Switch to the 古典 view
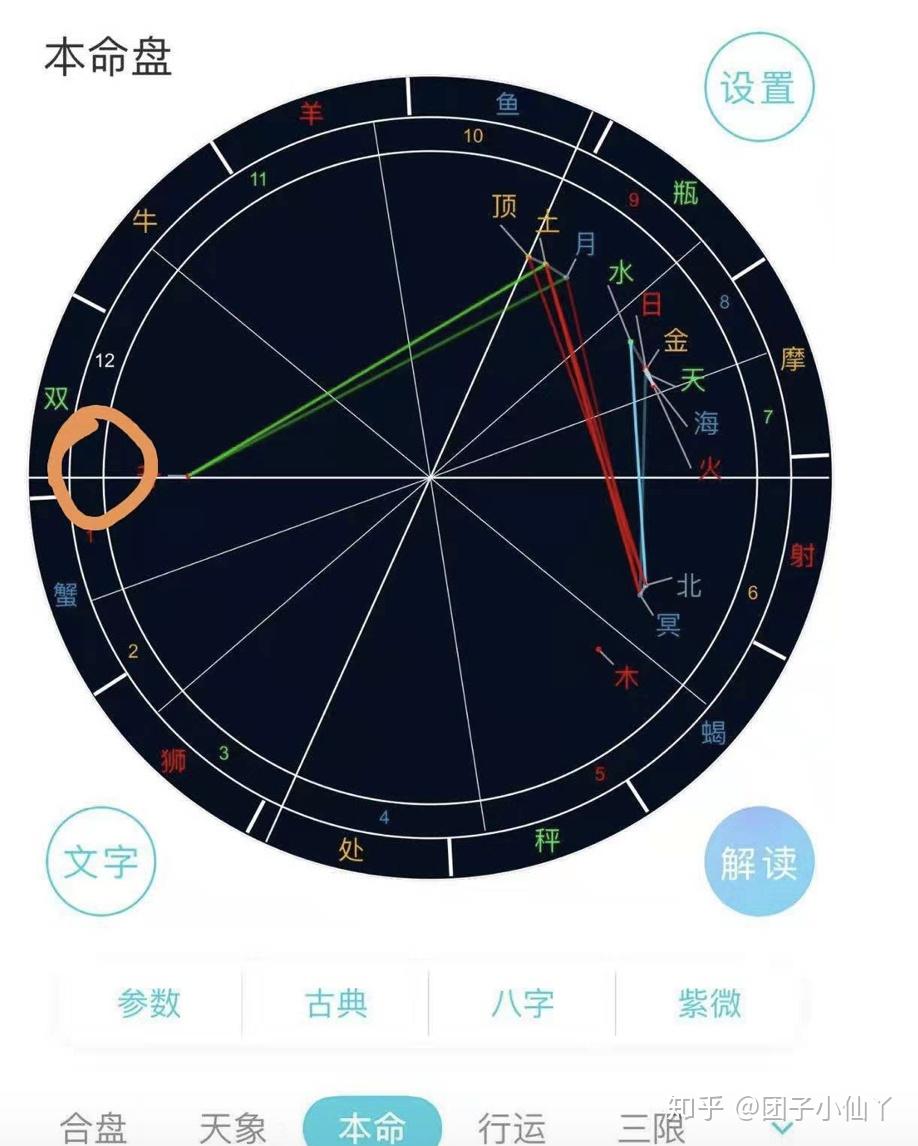This screenshot has height=1146, width=918. 336,1003
